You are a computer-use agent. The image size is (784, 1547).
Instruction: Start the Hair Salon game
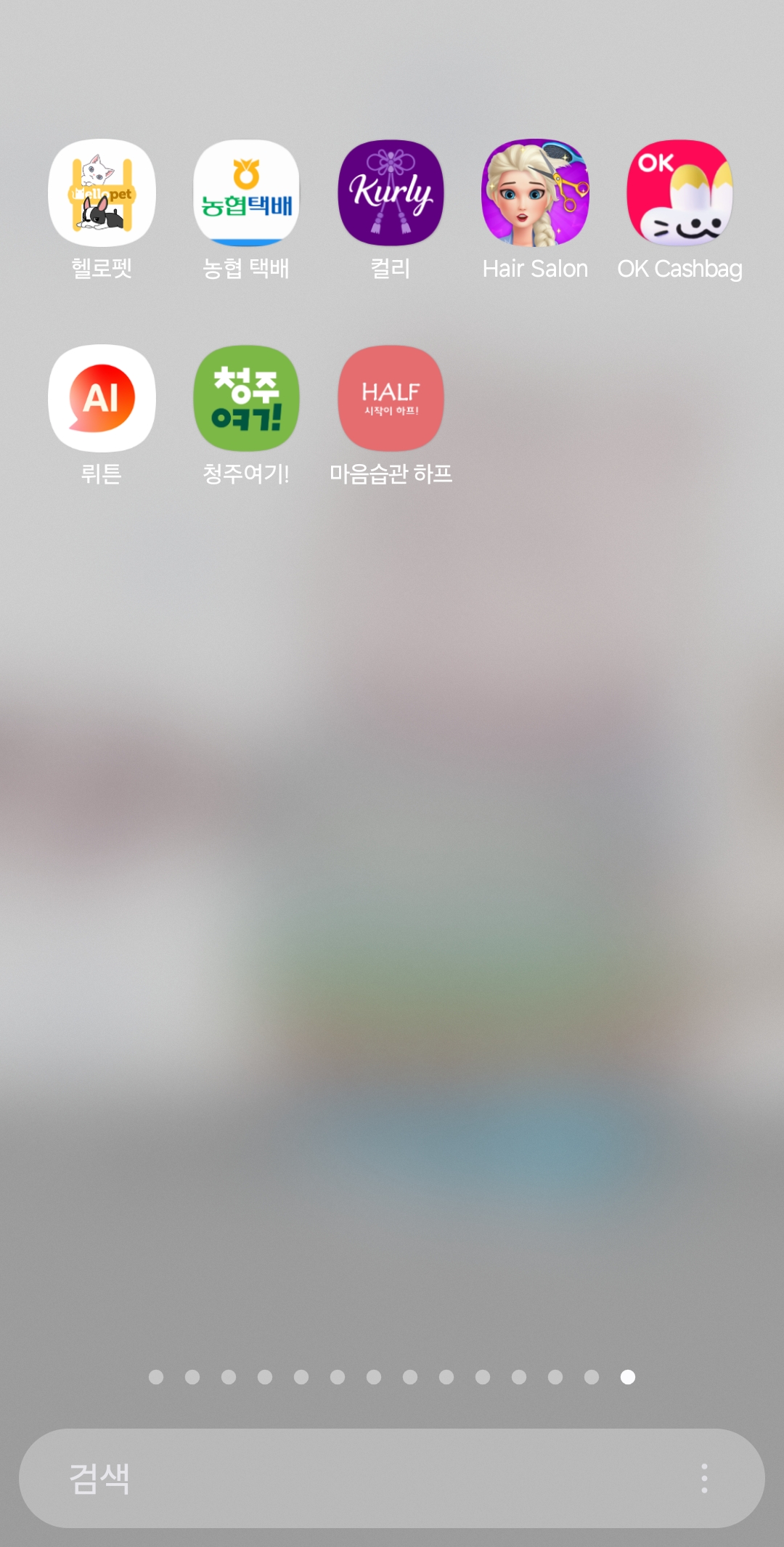pos(536,193)
